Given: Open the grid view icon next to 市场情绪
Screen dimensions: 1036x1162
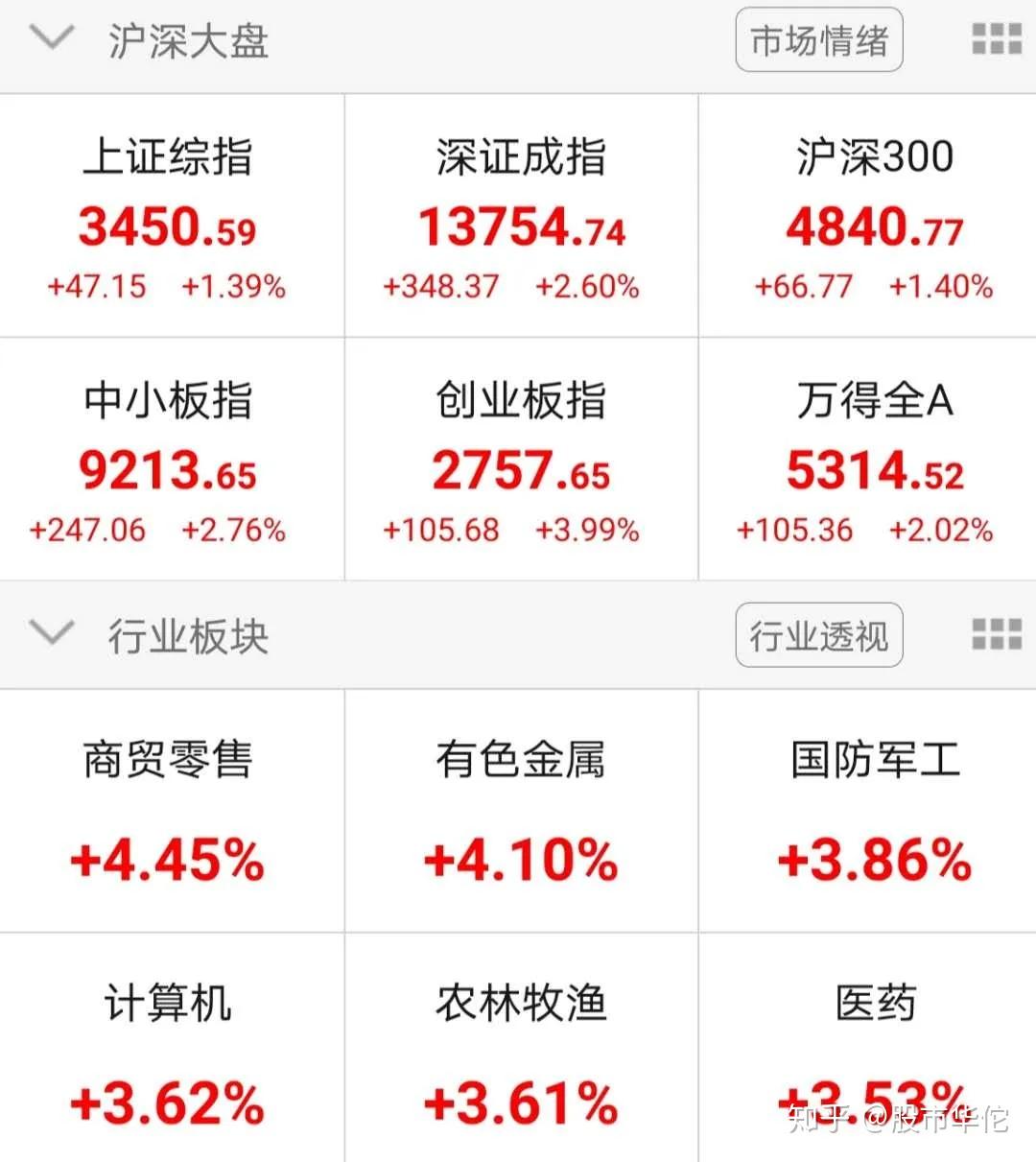Looking at the screenshot, I should (996, 39).
